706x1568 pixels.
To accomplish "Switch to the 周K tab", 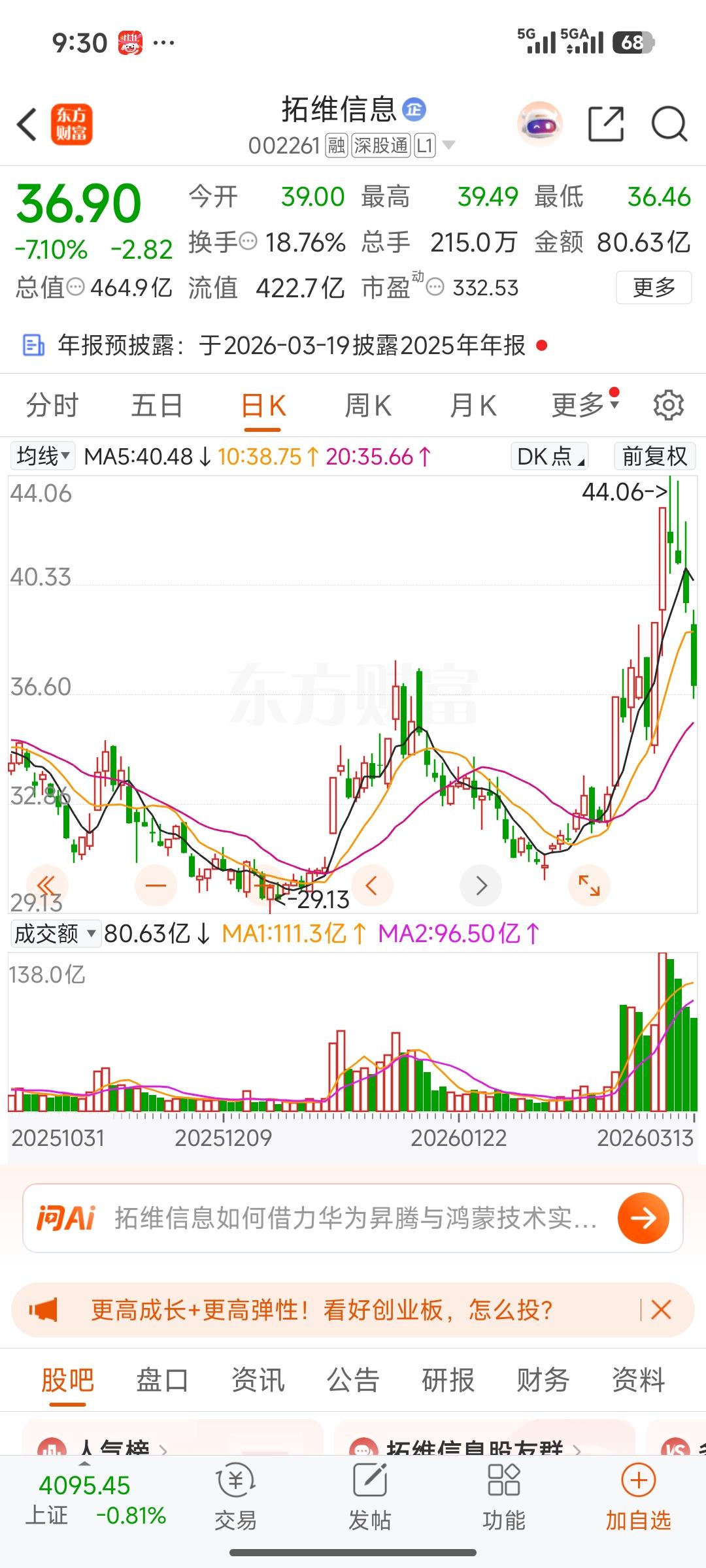I will click(x=369, y=404).
